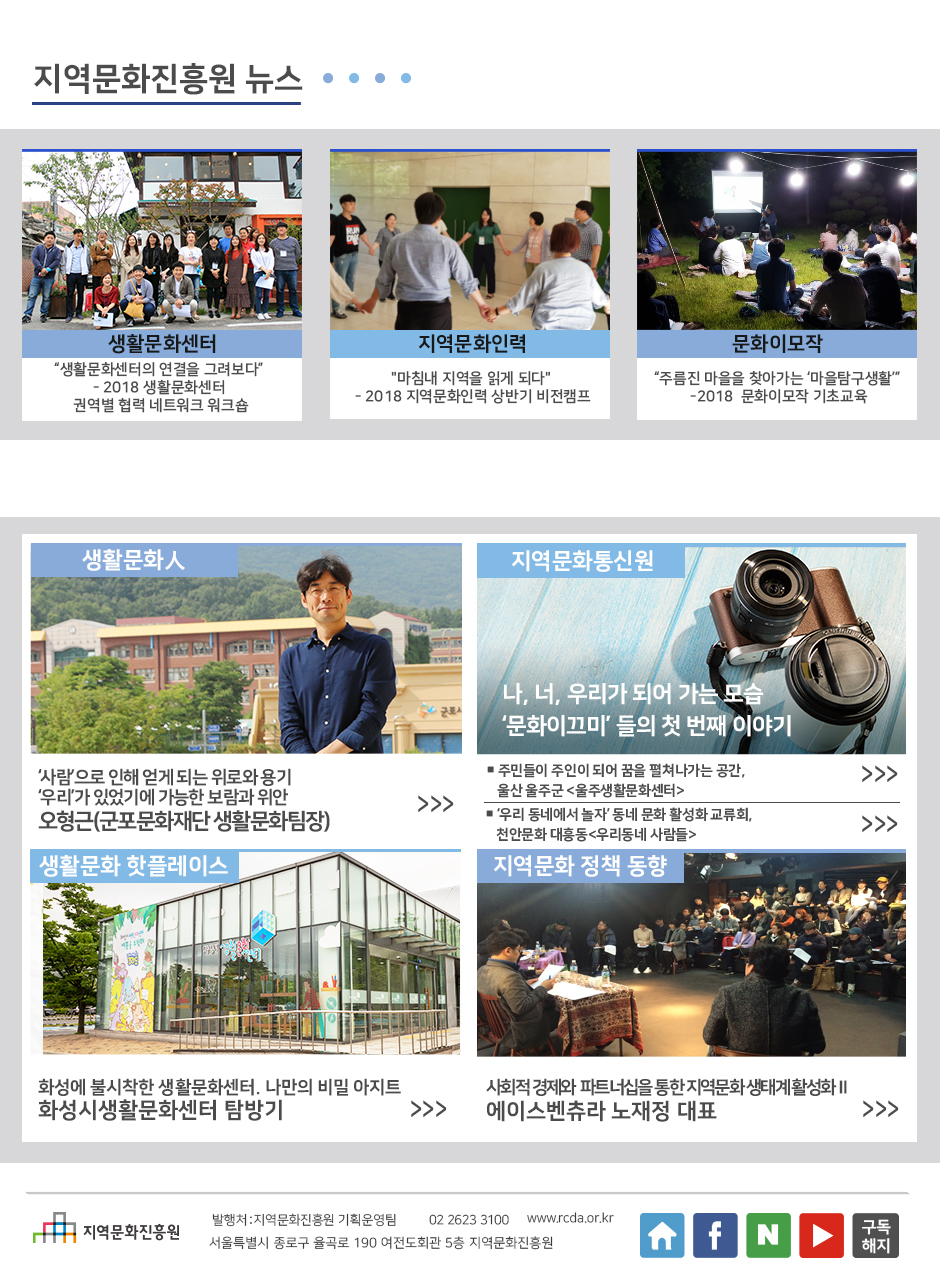940x1281 pixels.
Task: Open the 지역문화통신원 camera banner
Action: 691,650
